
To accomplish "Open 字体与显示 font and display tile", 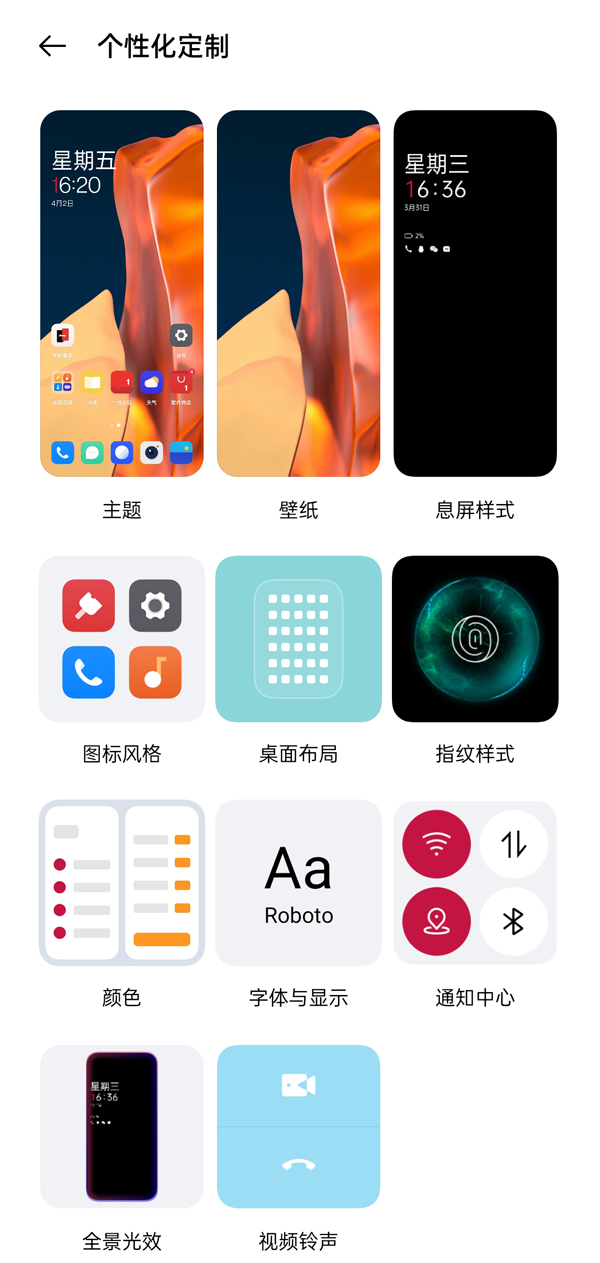I will pos(298,882).
